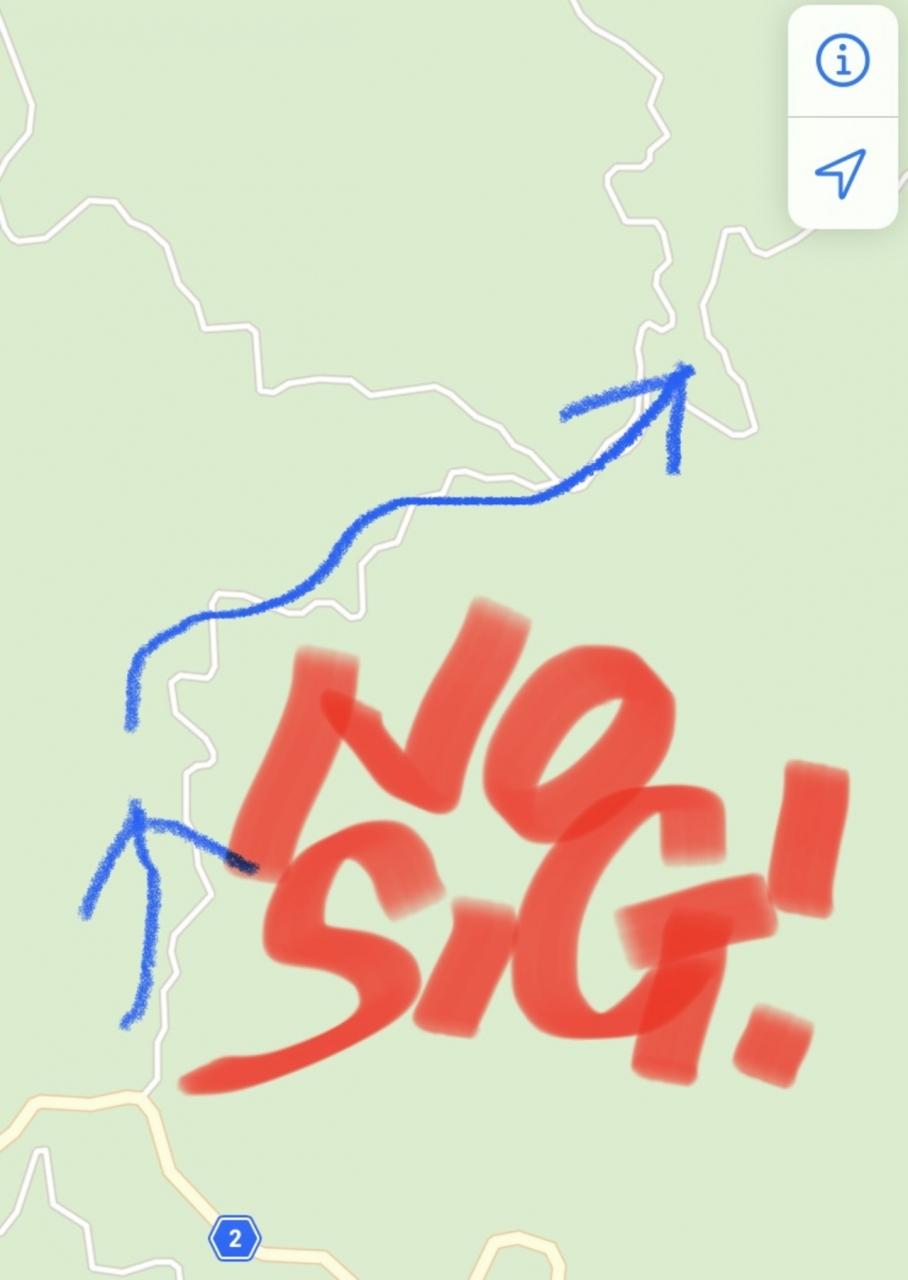Open the map info settings button
The height and width of the screenshot is (1280, 908).
(842, 61)
